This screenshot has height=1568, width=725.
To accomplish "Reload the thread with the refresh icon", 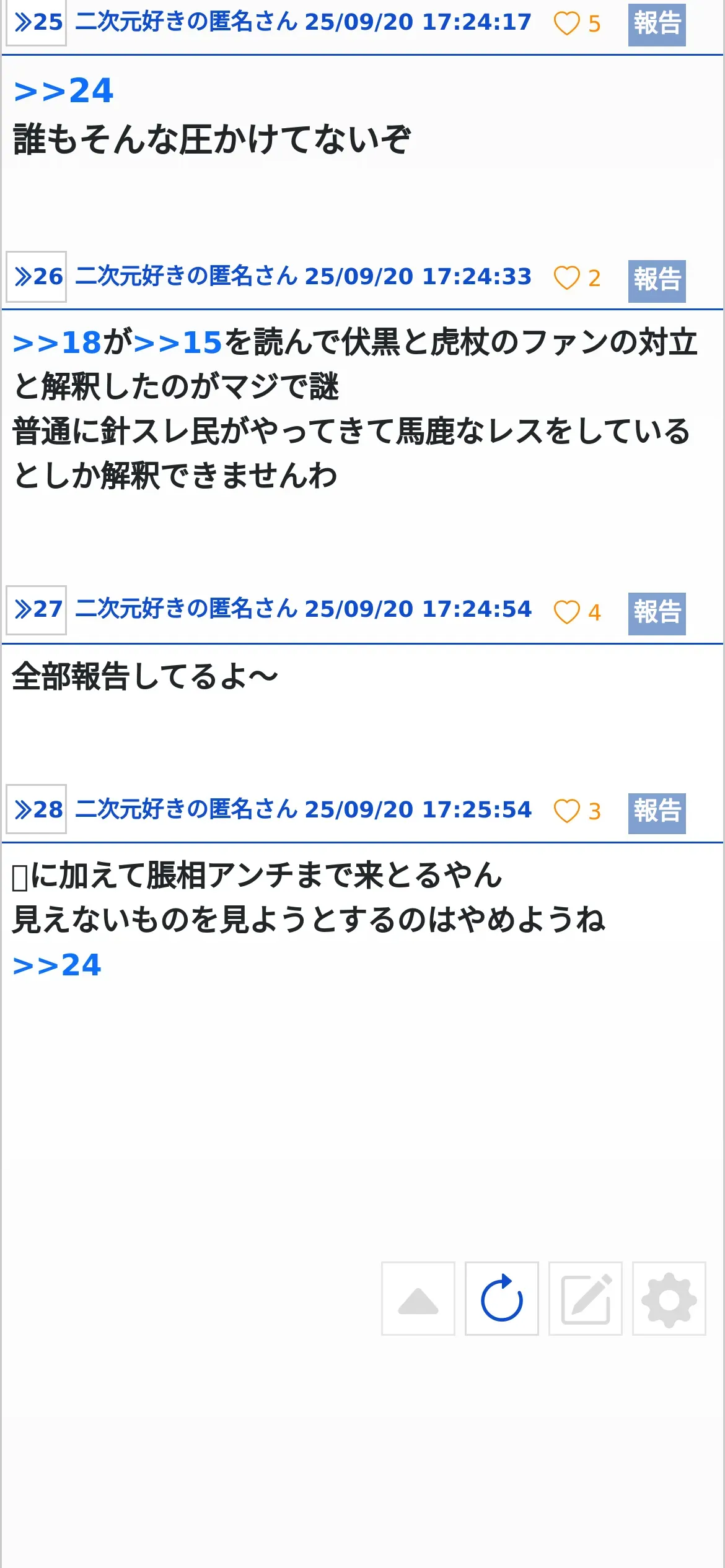I will (x=502, y=1299).
